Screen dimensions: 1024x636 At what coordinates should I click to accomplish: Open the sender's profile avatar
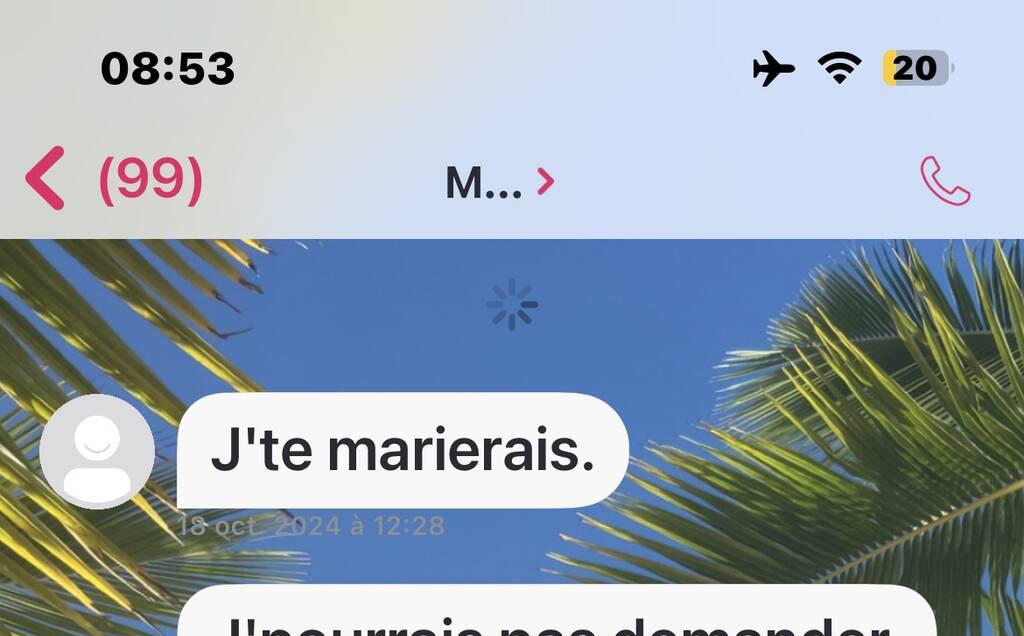click(x=97, y=451)
